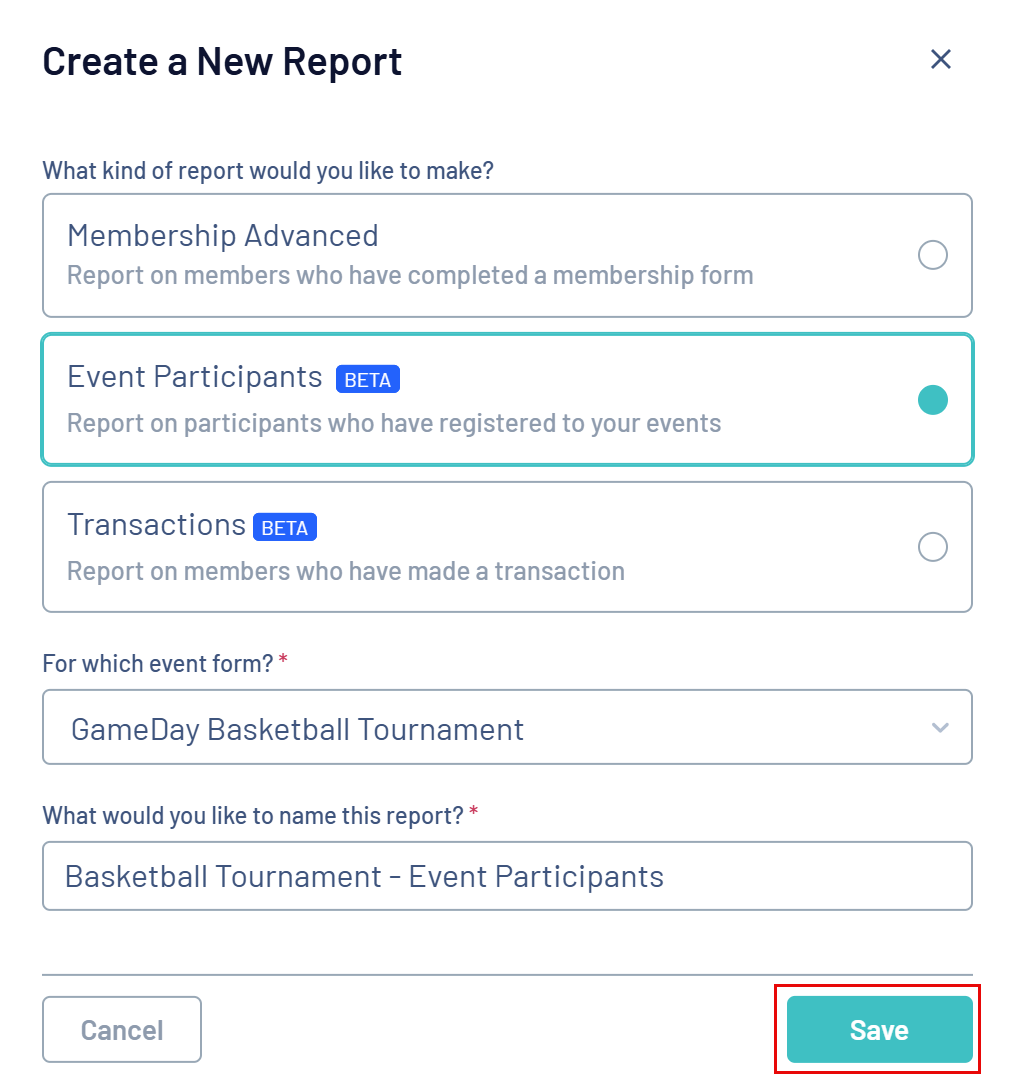Expand the event form dropdown
The height and width of the screenshot is (1087, 1015).
[x=507, y=728]
